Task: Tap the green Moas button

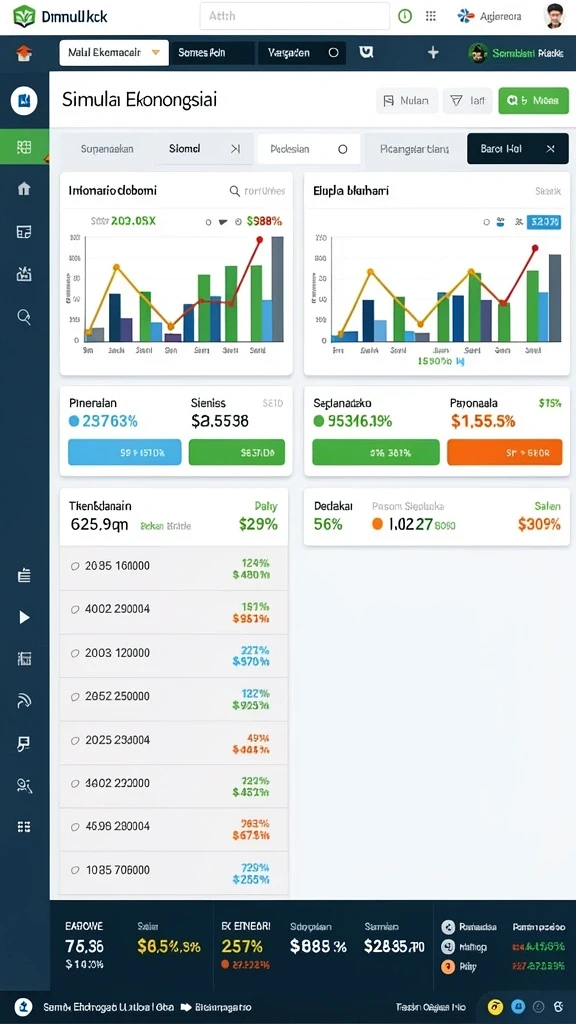Action: (x=534, y=101)
